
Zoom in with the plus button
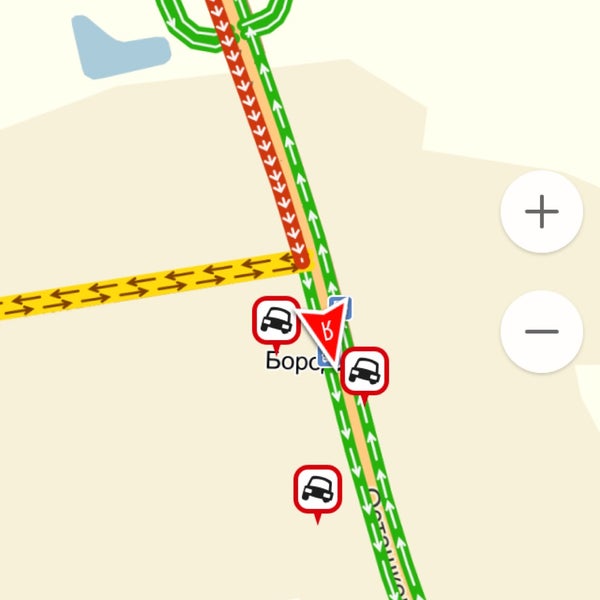pyautogui.click(x=541, y=212)
